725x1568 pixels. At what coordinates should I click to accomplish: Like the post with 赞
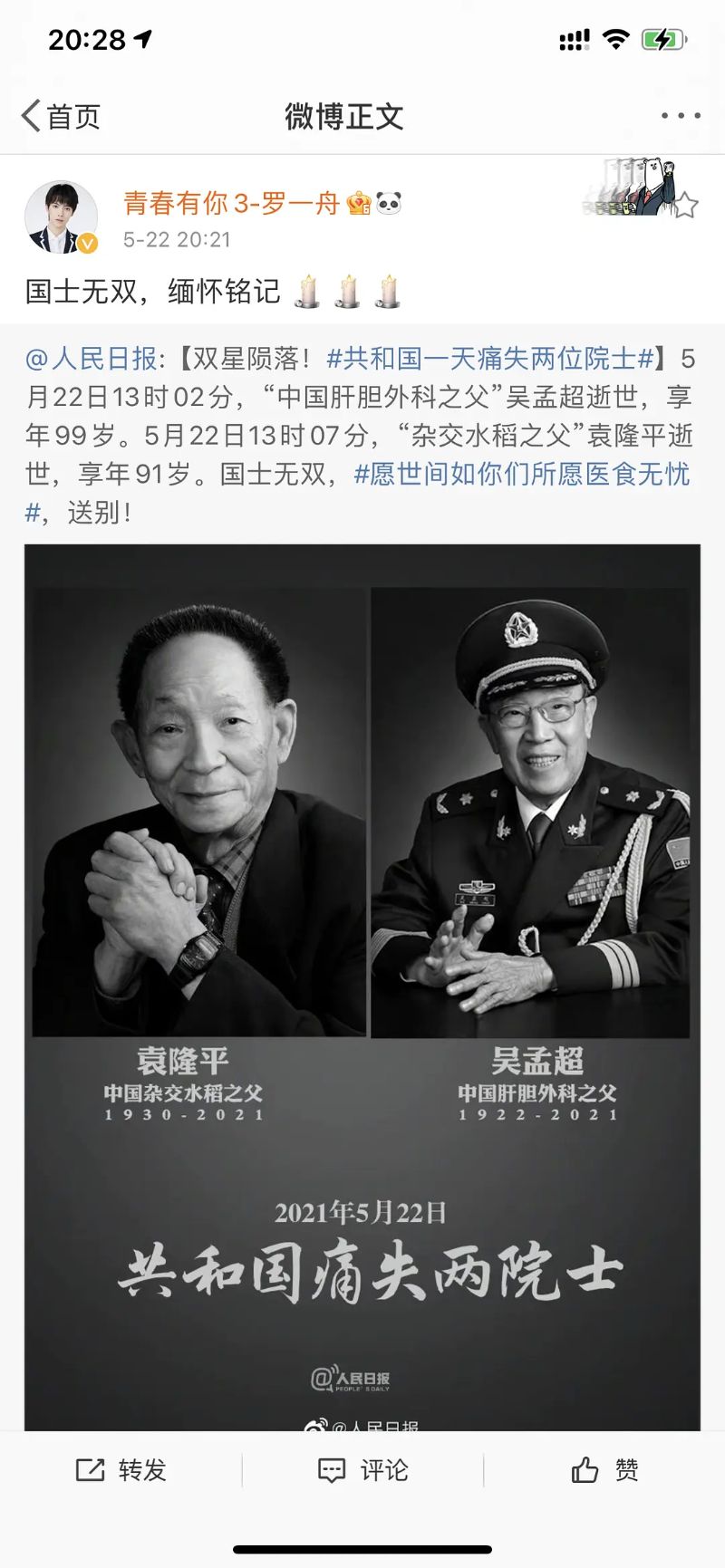click(x=604, y=1470)
